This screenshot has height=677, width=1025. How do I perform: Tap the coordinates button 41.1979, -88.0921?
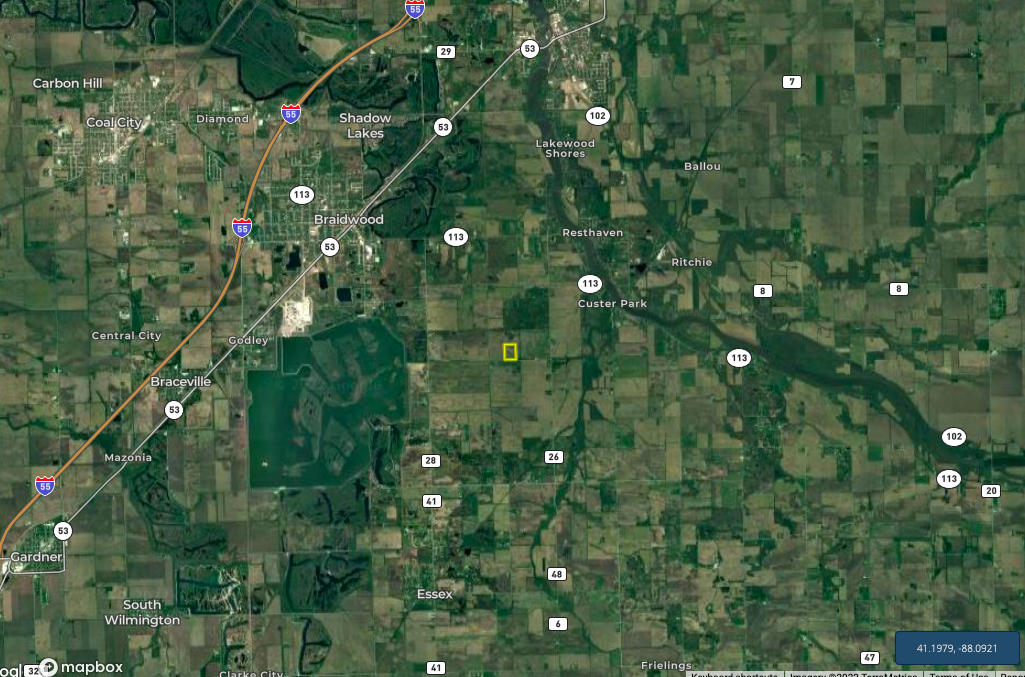[x=957, y=648]
